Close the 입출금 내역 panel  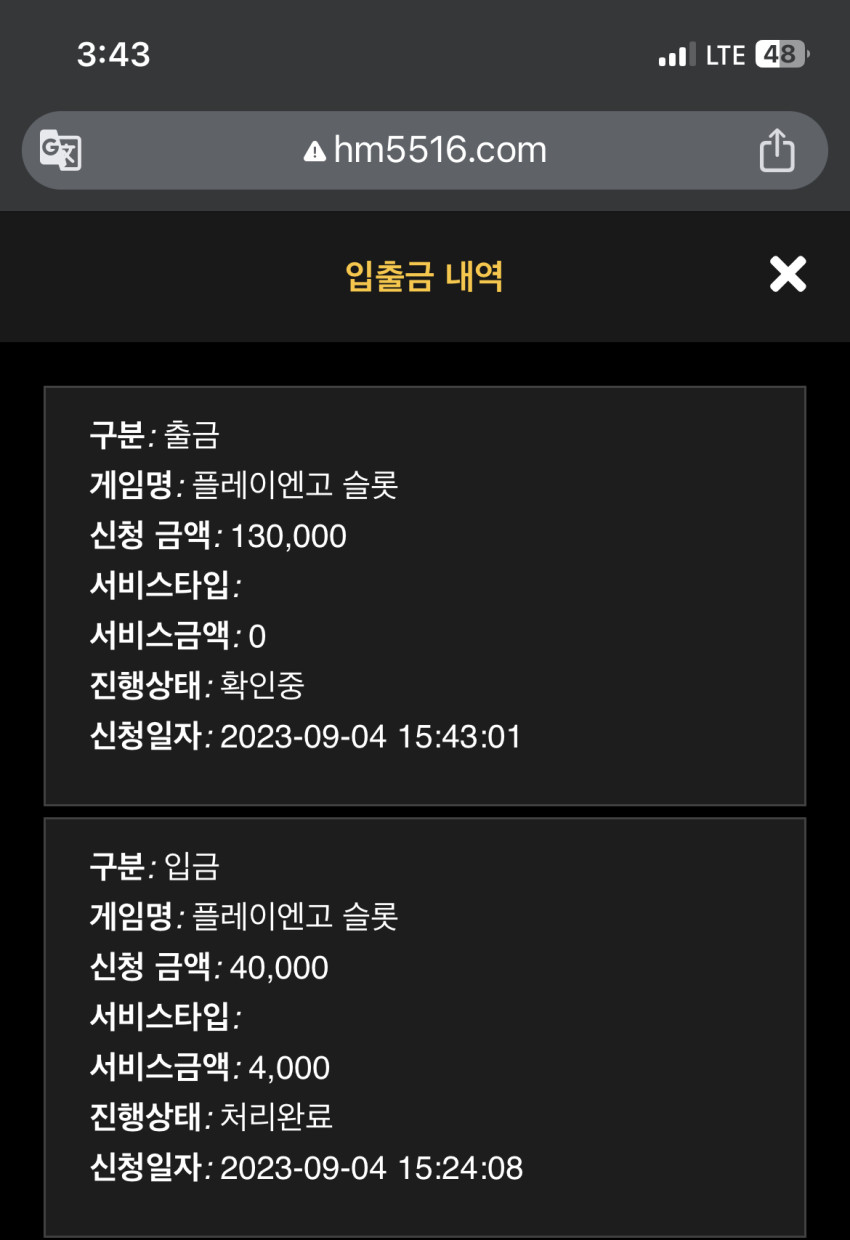tap(787, 274)
